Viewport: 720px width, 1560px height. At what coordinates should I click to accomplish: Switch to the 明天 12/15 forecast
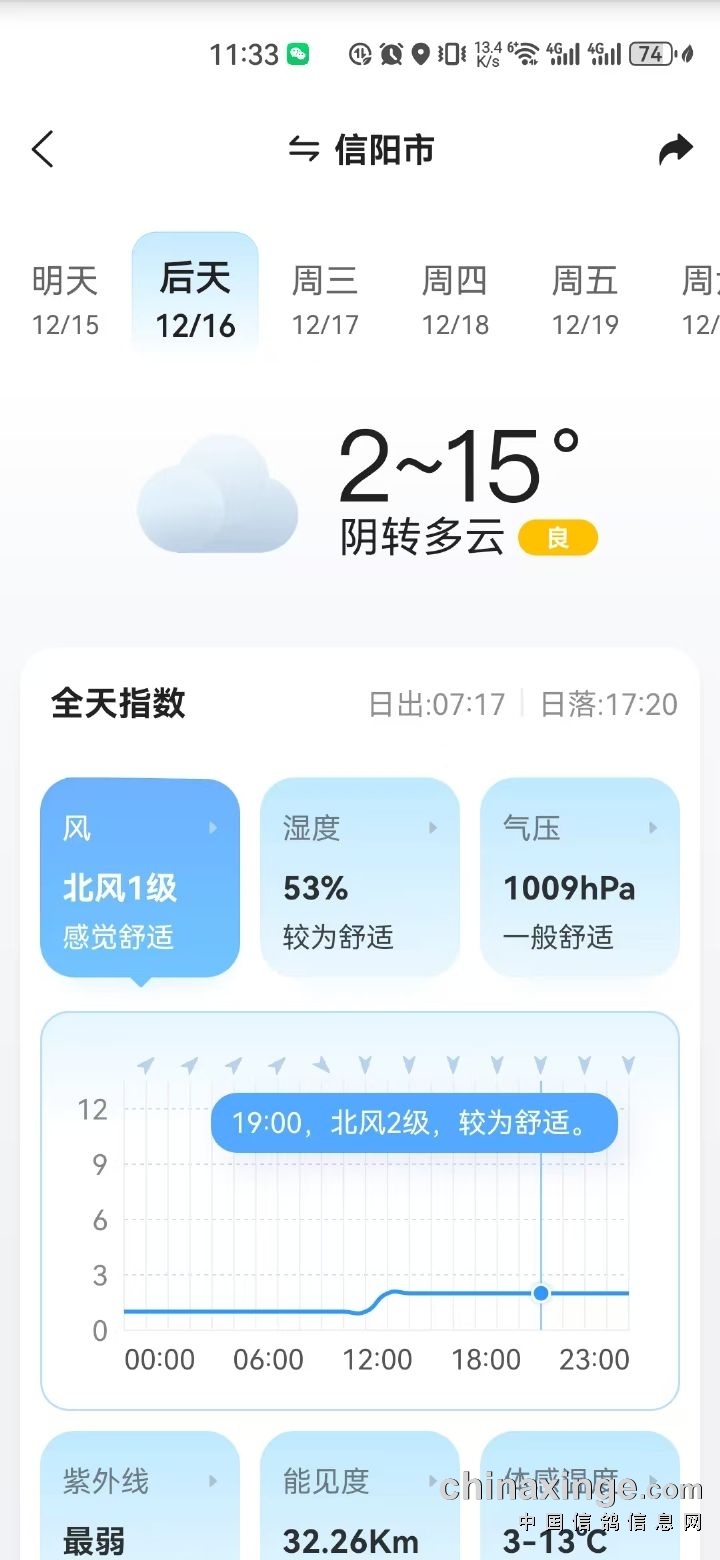coord(65,299)
